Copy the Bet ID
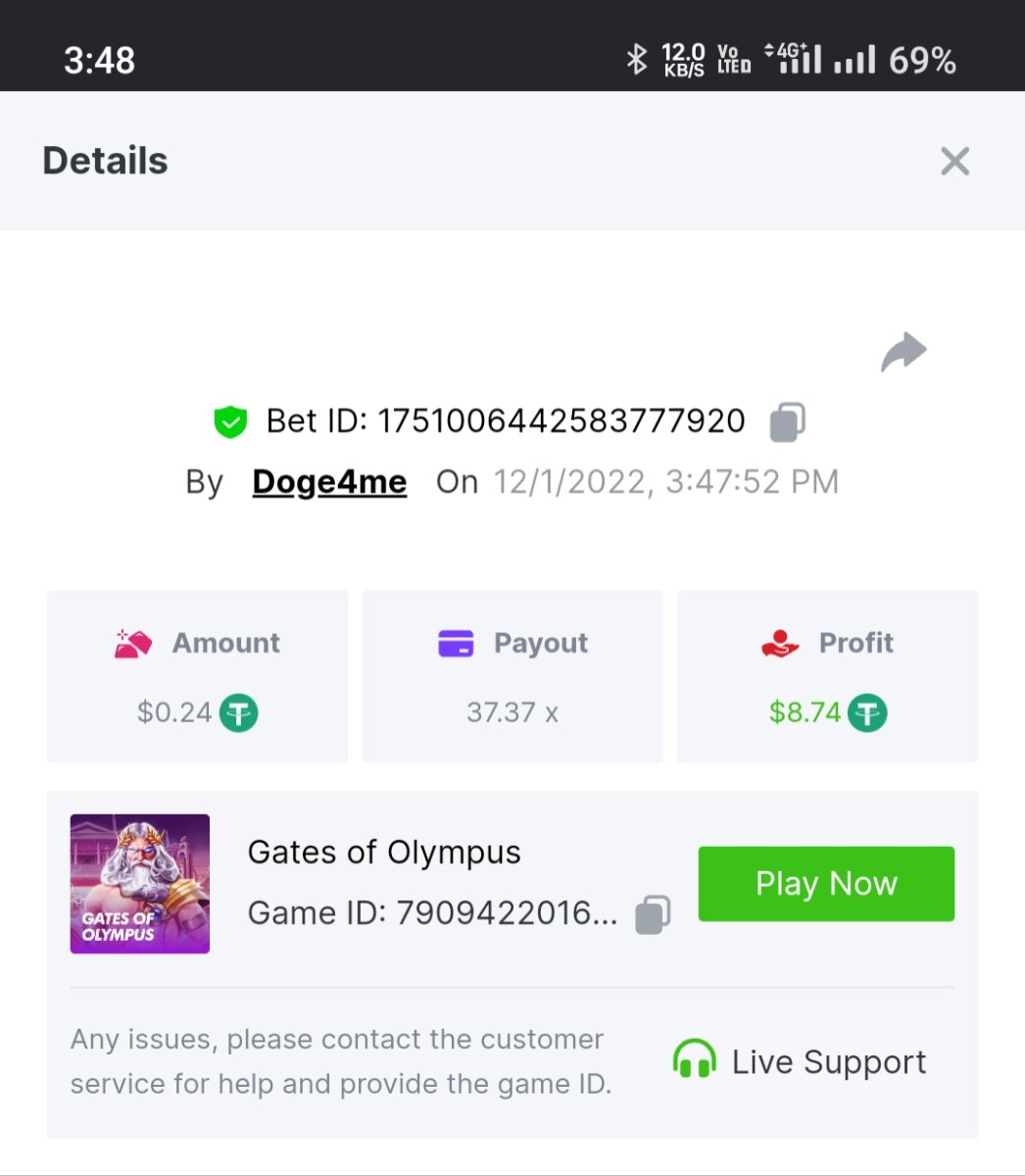The image size is (1025, 1176). click(787, 422)
